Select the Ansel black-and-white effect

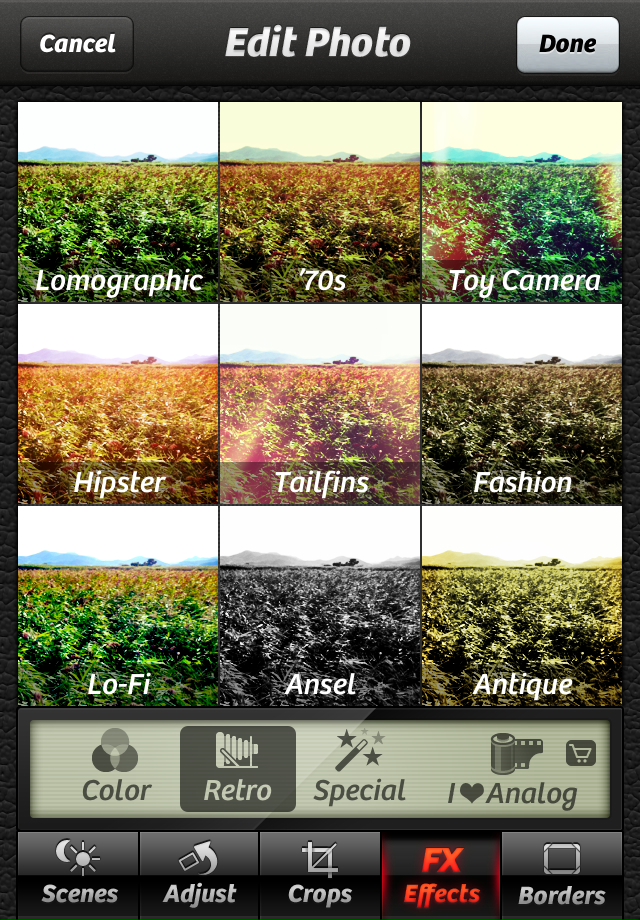point(319,606)
